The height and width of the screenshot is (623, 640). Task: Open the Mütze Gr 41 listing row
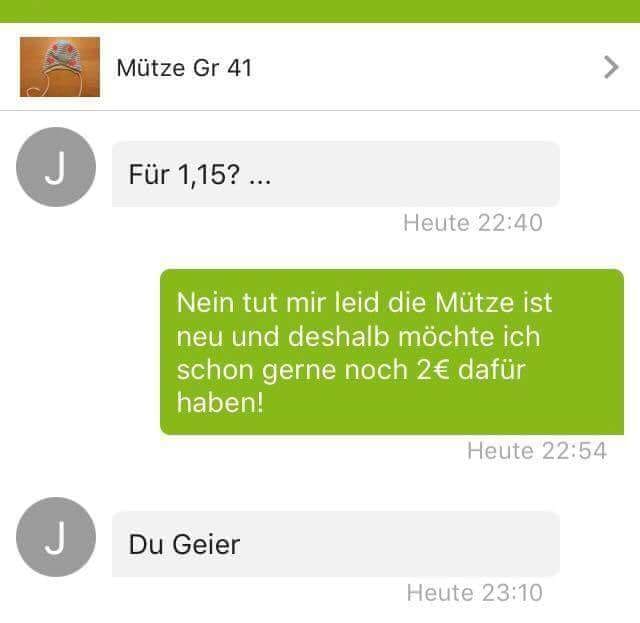(x=320, y=67)
